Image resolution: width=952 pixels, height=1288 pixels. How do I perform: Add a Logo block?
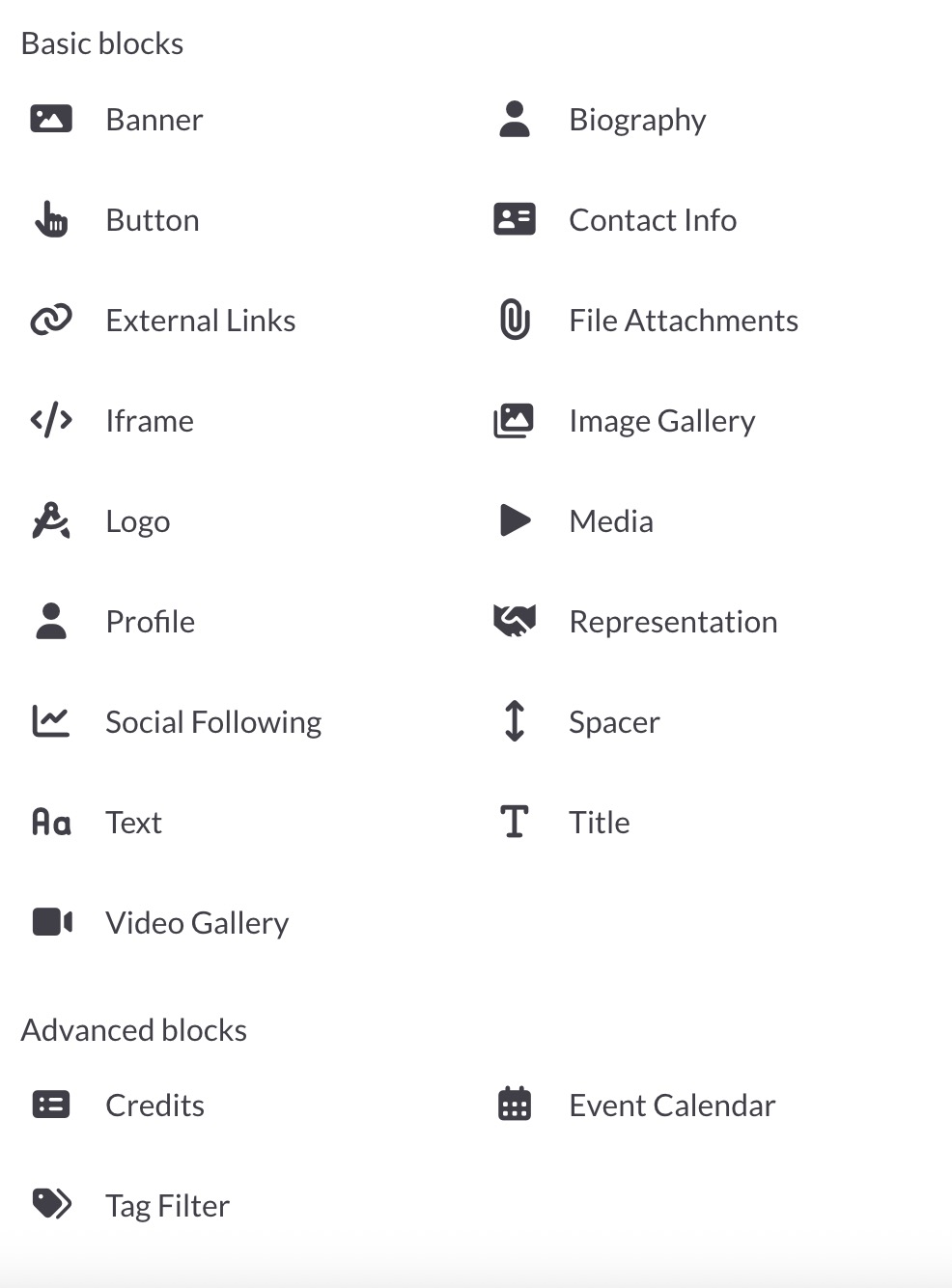[x=137, y=521]
